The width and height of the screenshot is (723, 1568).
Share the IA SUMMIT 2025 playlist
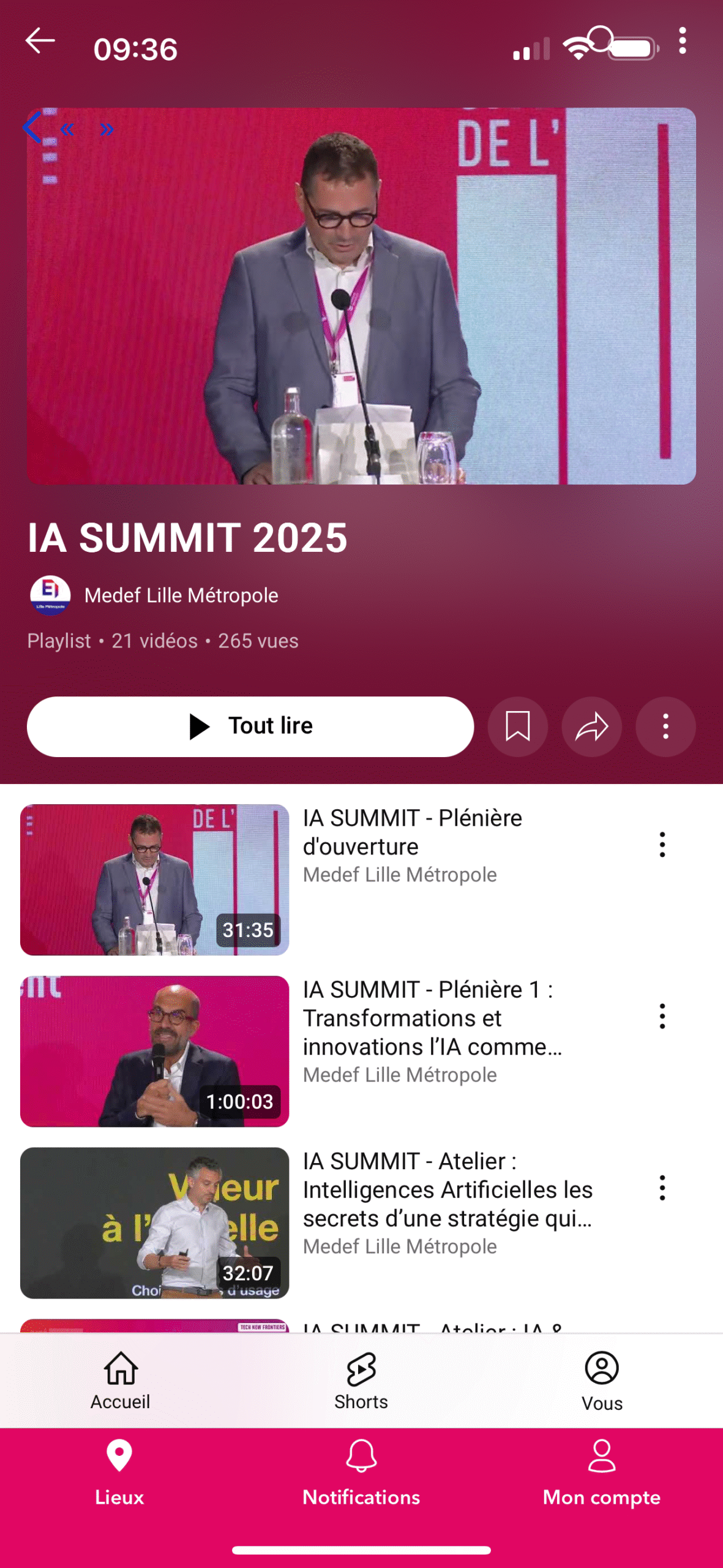tap(591, 726)
